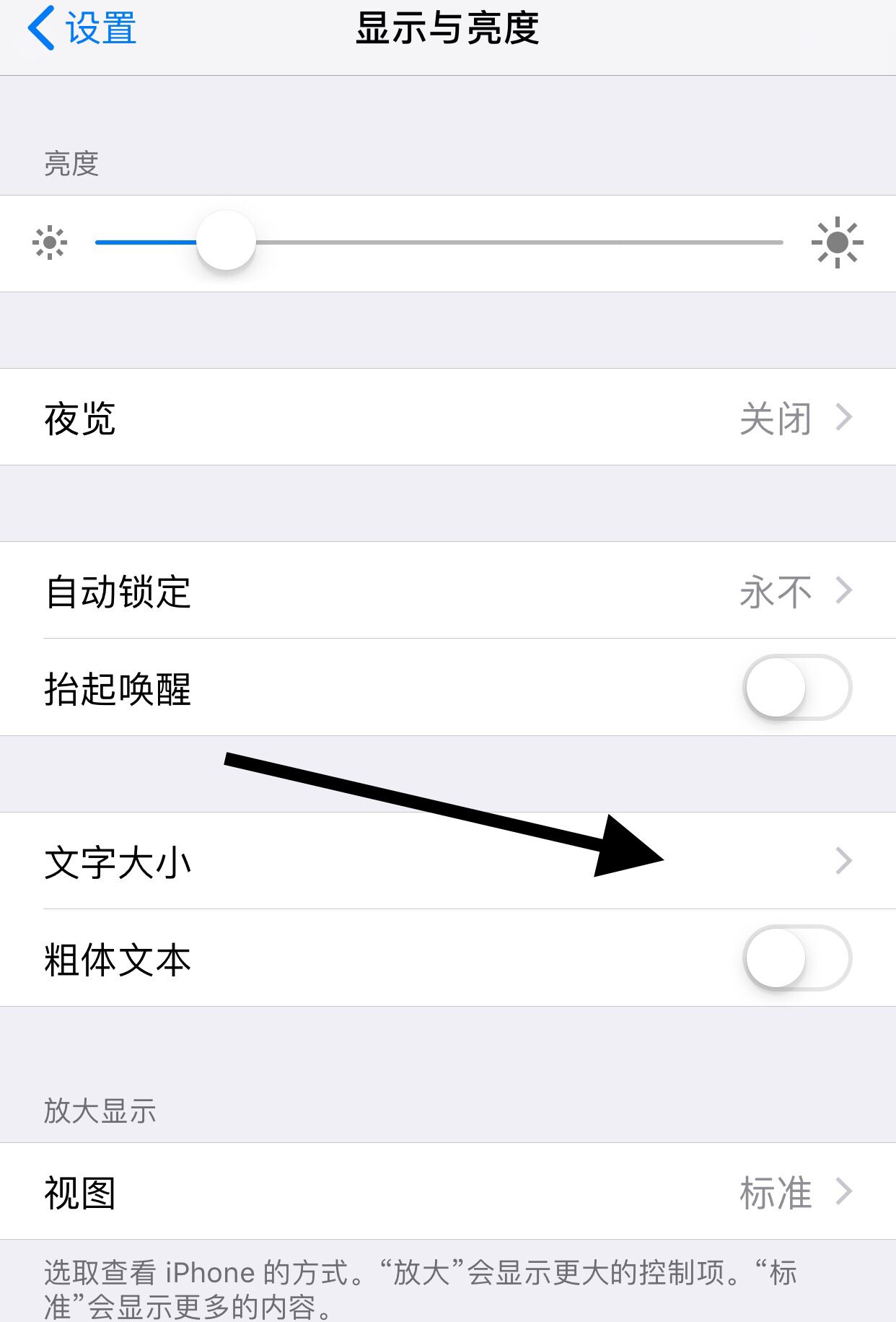Tap the brightness slider knob
This screenshot has height=1322, width=896.
[x=226, y=241]
